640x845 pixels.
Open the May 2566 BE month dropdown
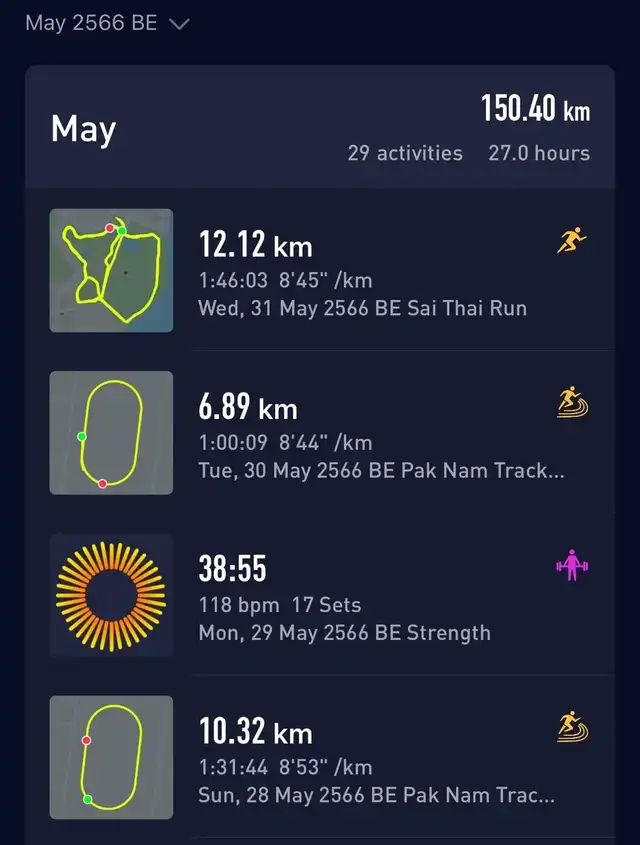click(107, 23)
